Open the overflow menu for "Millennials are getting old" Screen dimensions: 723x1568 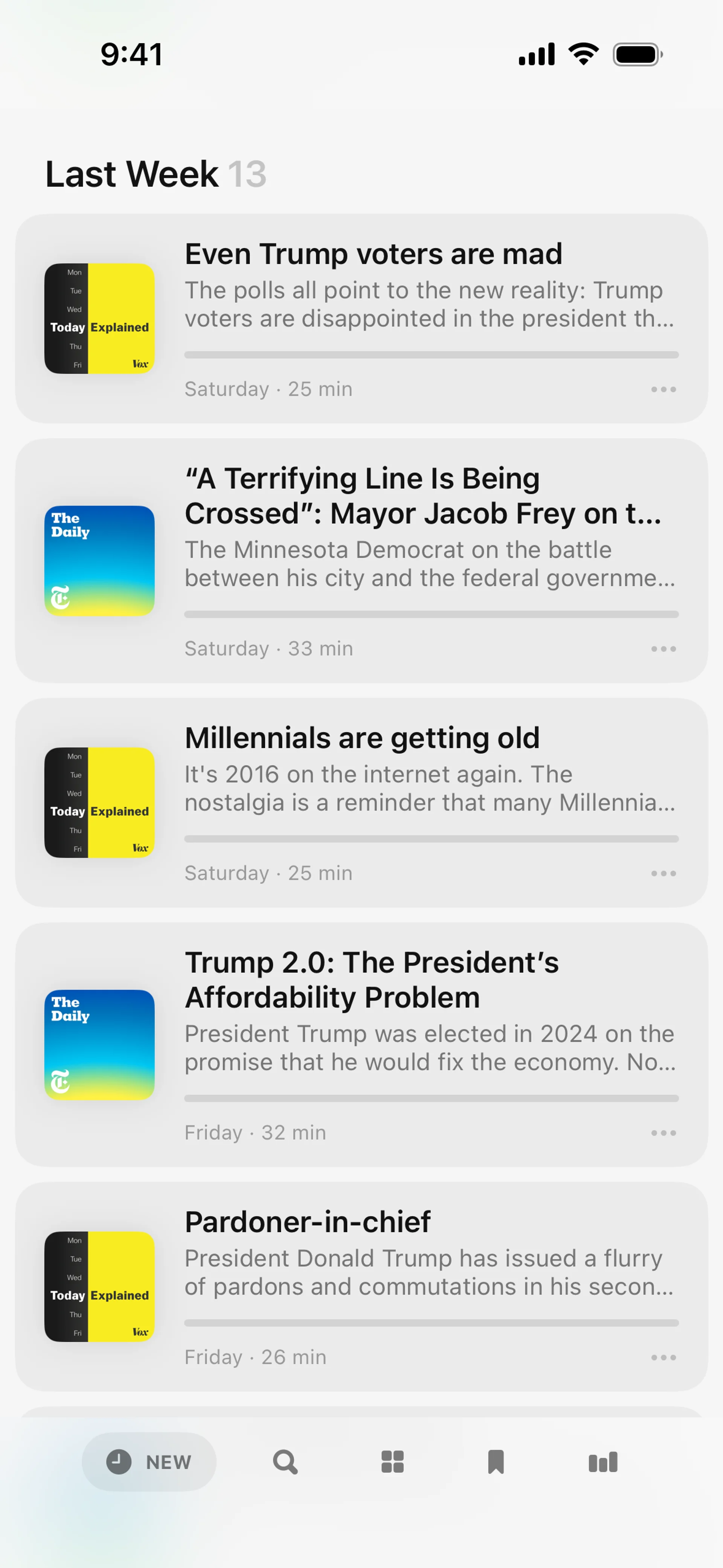point(663,874)
